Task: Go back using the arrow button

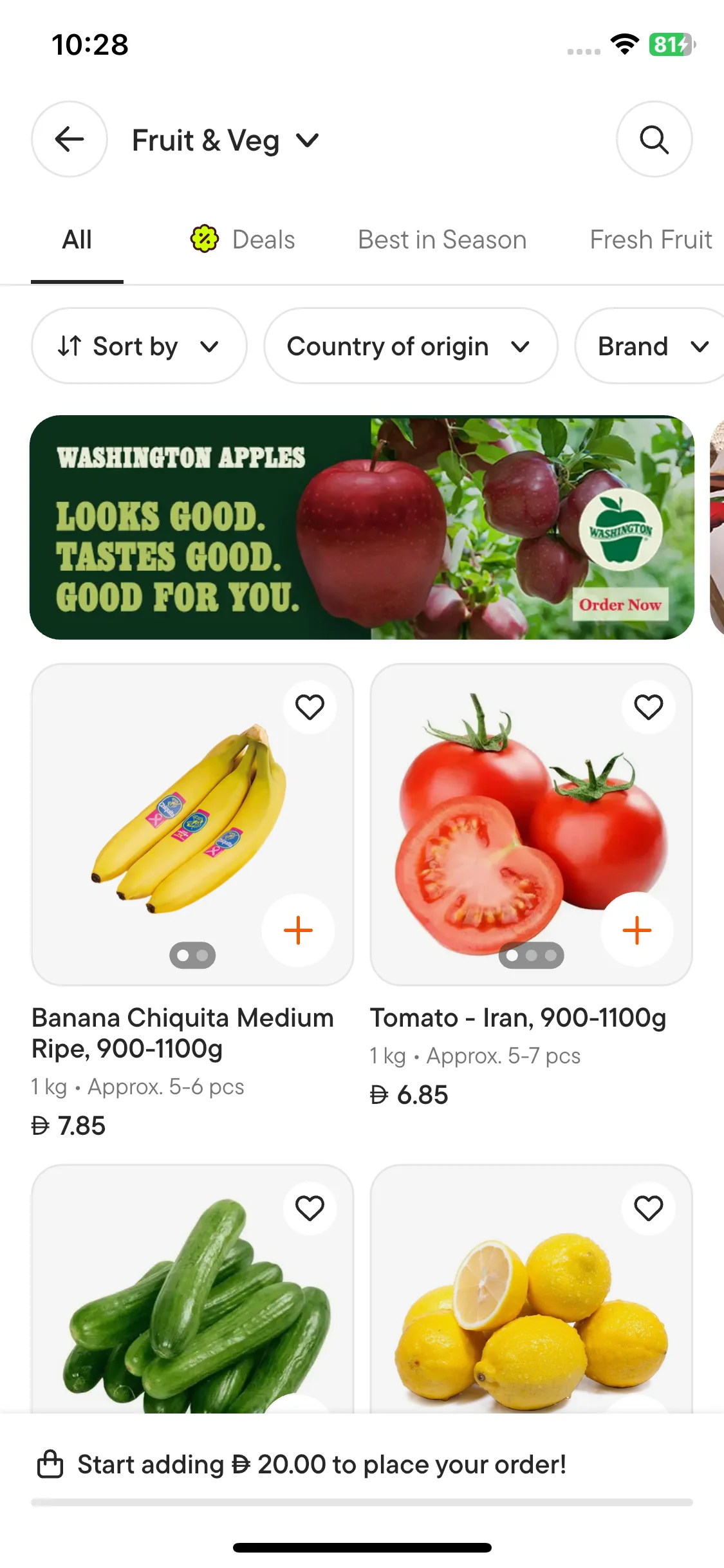Action: click(70, 139)
